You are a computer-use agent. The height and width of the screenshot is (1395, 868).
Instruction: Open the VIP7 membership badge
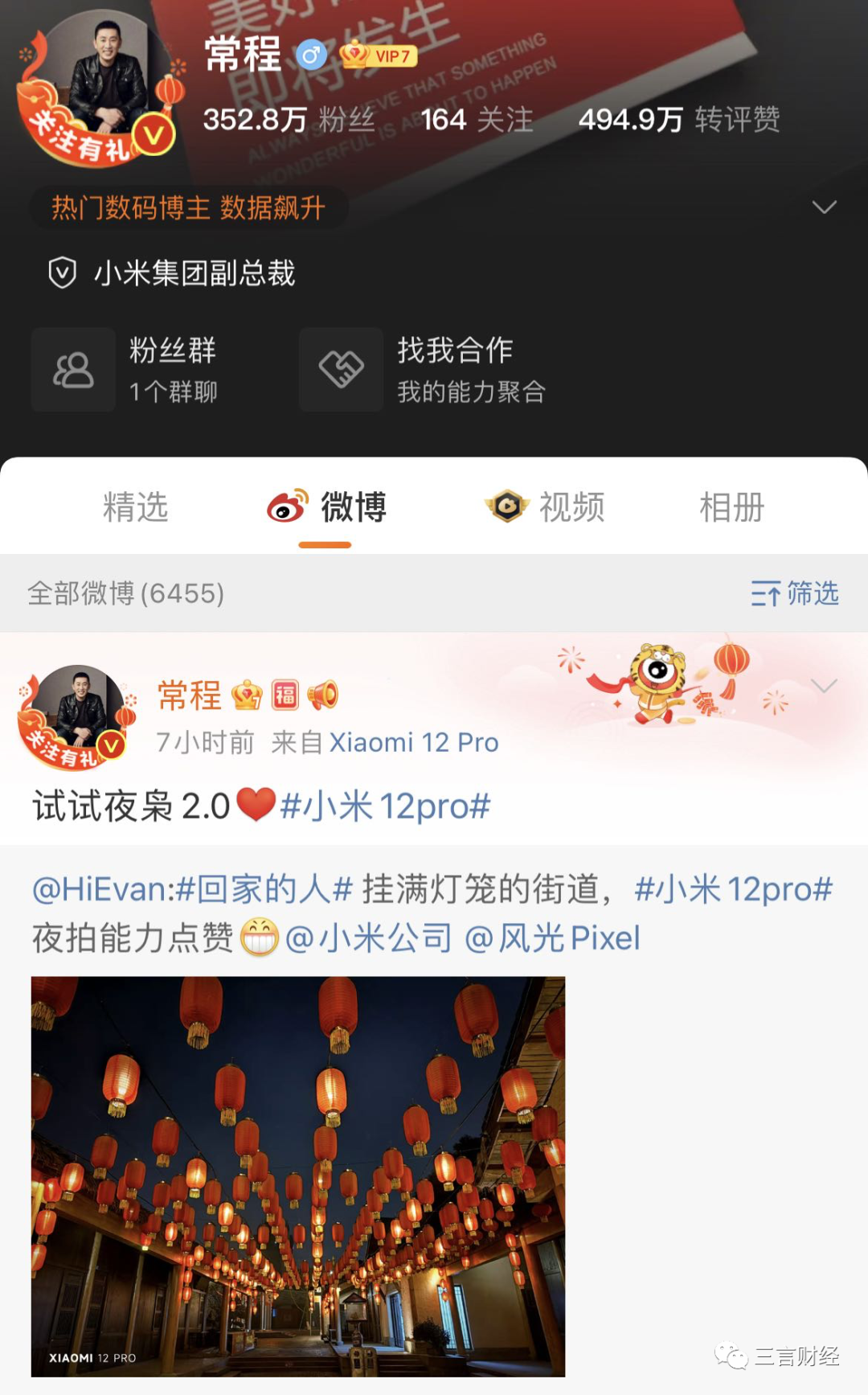[x=379, y=55]
